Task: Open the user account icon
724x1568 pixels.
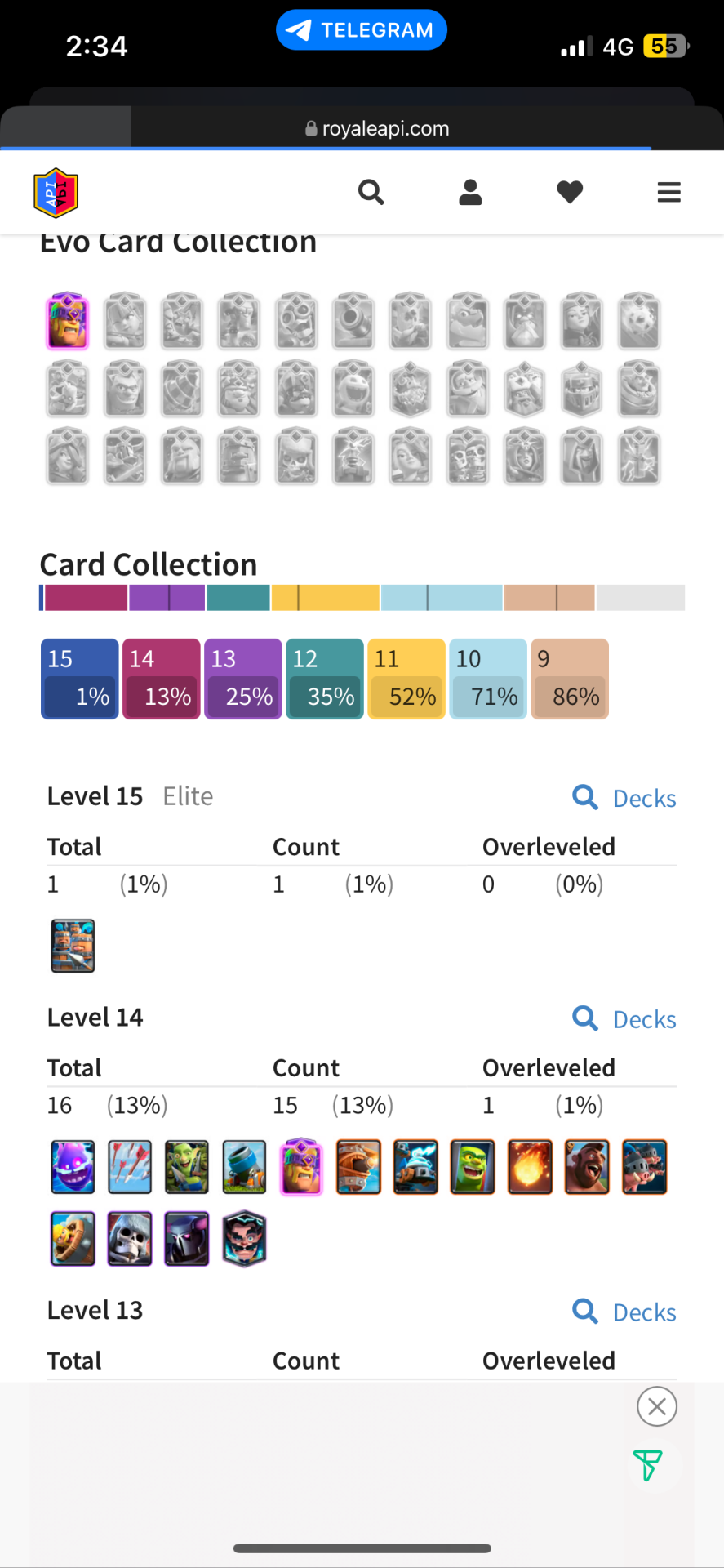Action: tap(470, 193)
